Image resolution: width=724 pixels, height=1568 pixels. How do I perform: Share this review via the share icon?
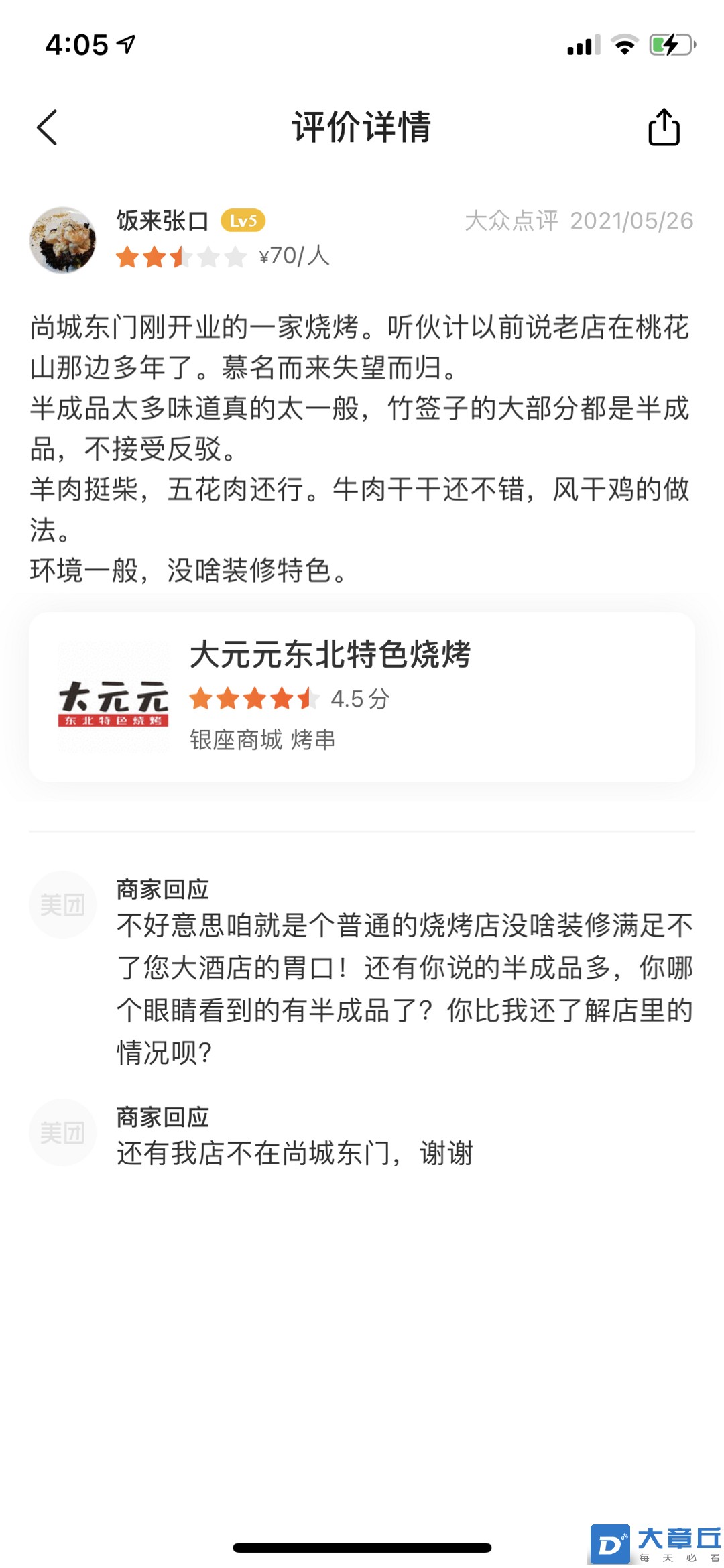(664, 127)
